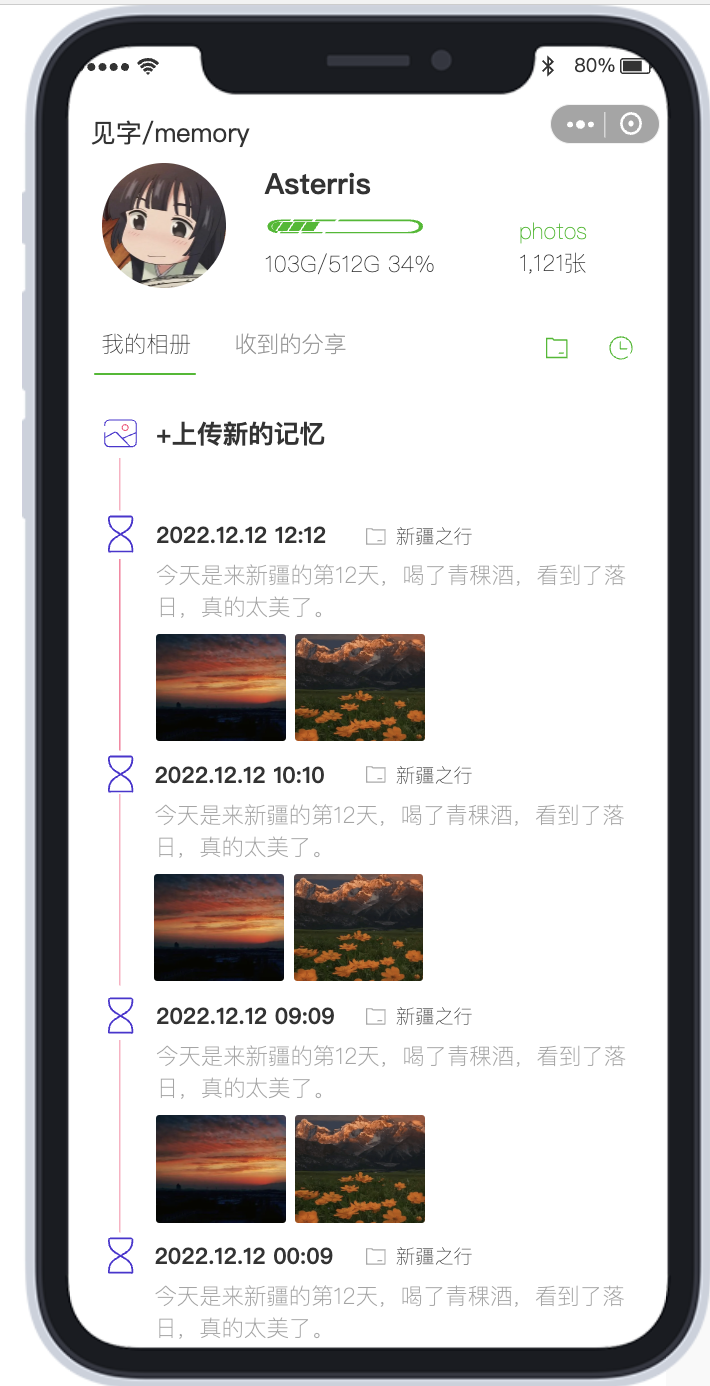Open the mini program more-options menu

click(579, 125)
